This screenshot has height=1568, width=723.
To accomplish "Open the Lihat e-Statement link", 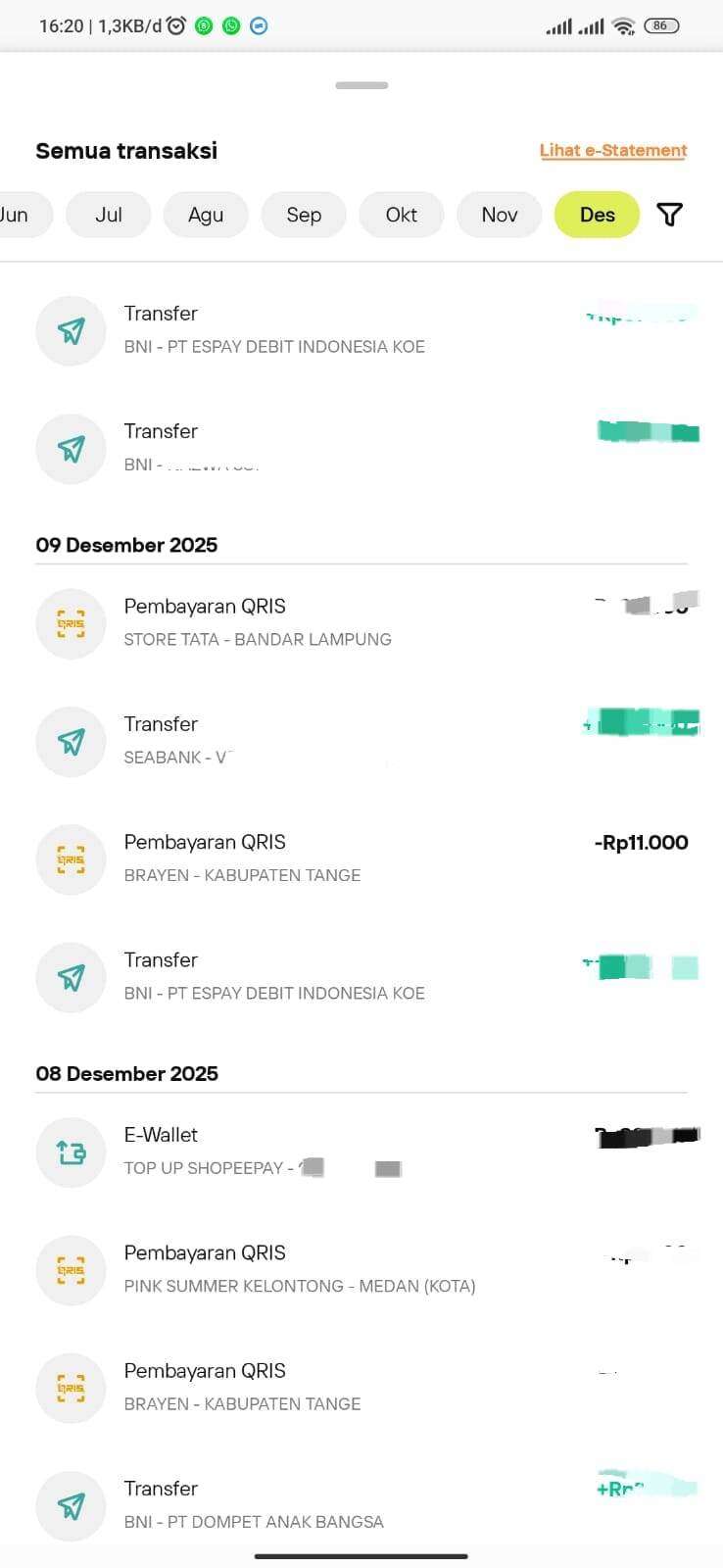I will (612, 150).
